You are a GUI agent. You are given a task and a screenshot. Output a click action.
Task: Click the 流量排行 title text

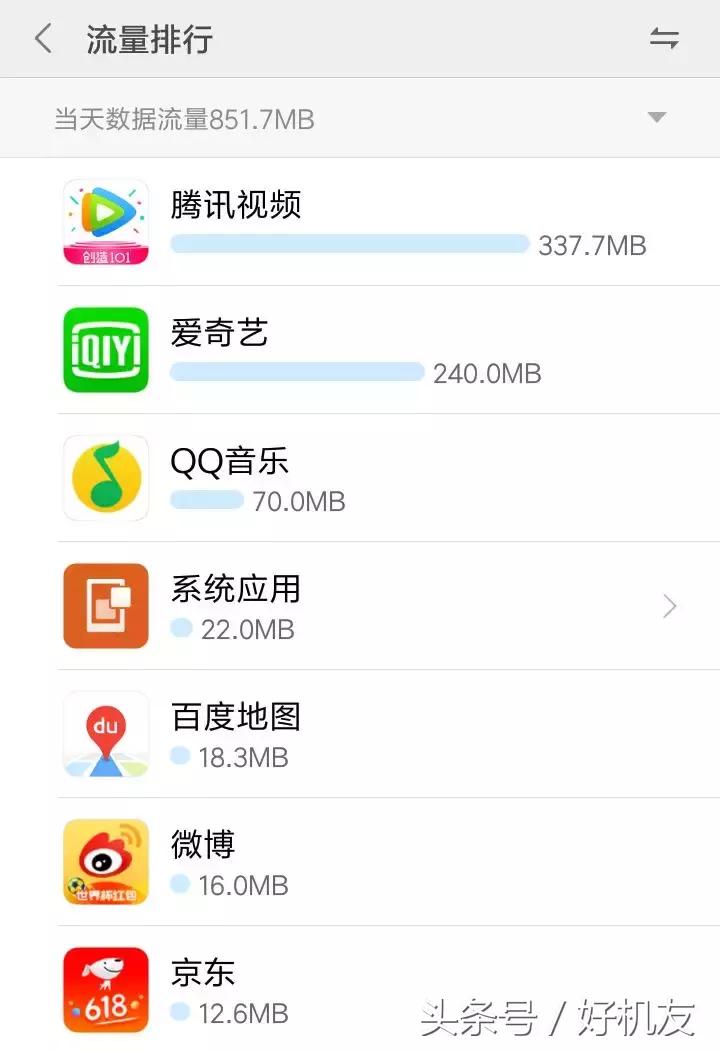pos(150,38)
